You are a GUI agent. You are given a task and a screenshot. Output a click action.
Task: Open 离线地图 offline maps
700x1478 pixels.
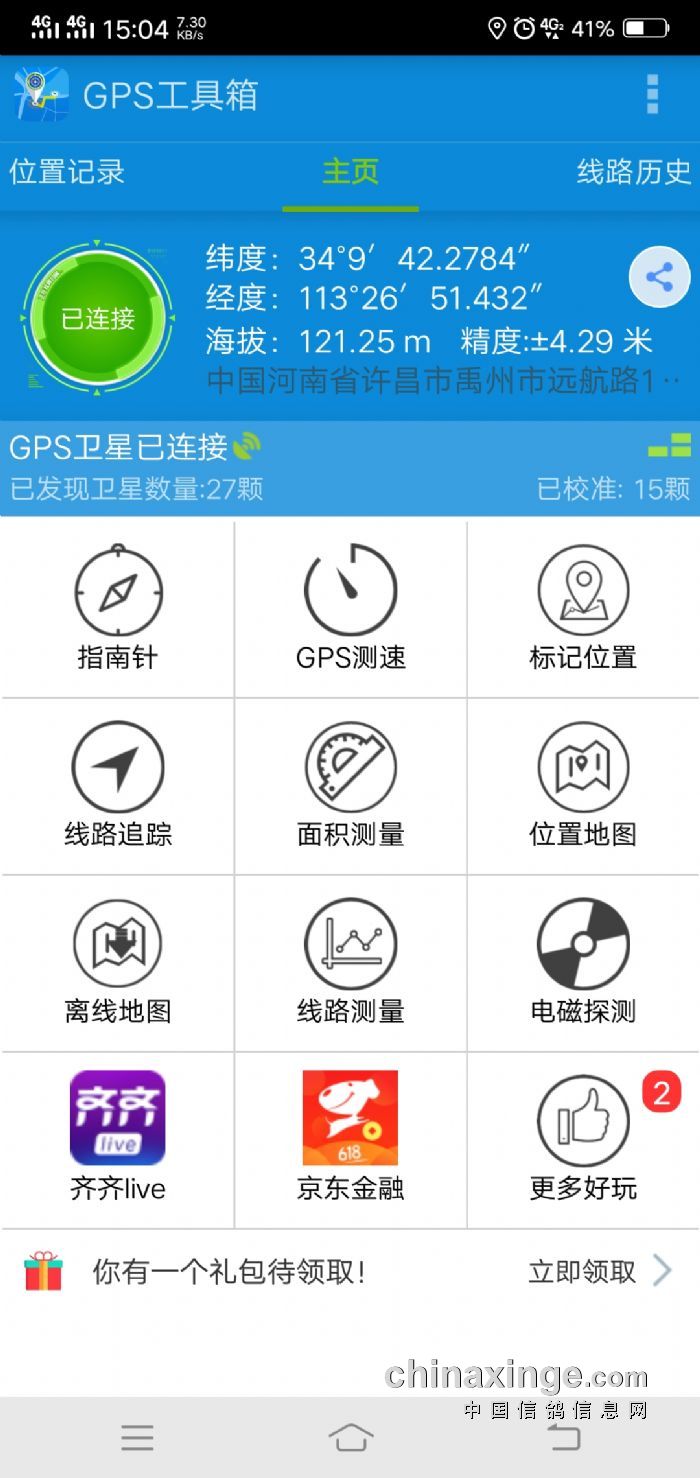118,963
